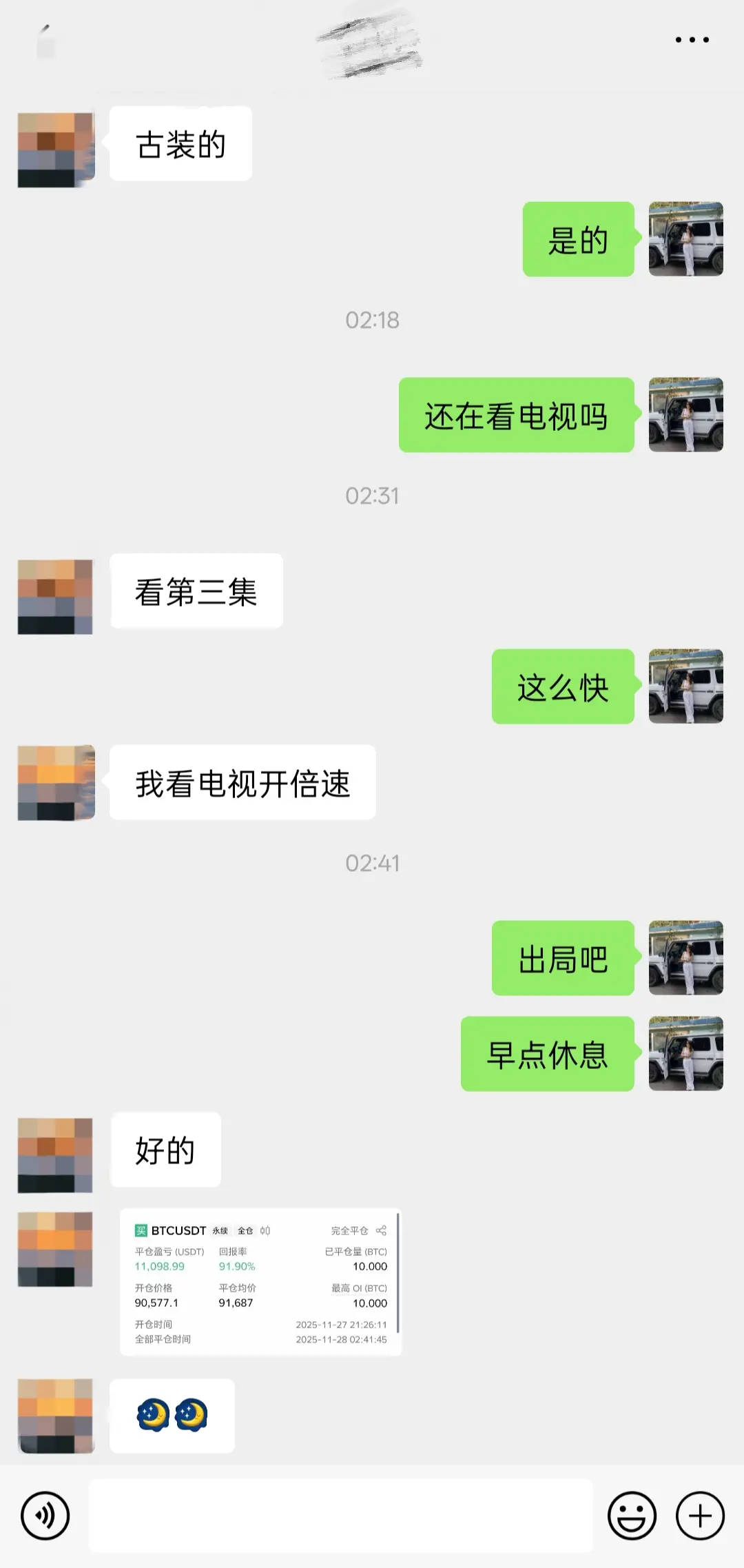744x1568 pixels.
Task: Tap the contact avatar next to 古装的
Action: (55, 148)
